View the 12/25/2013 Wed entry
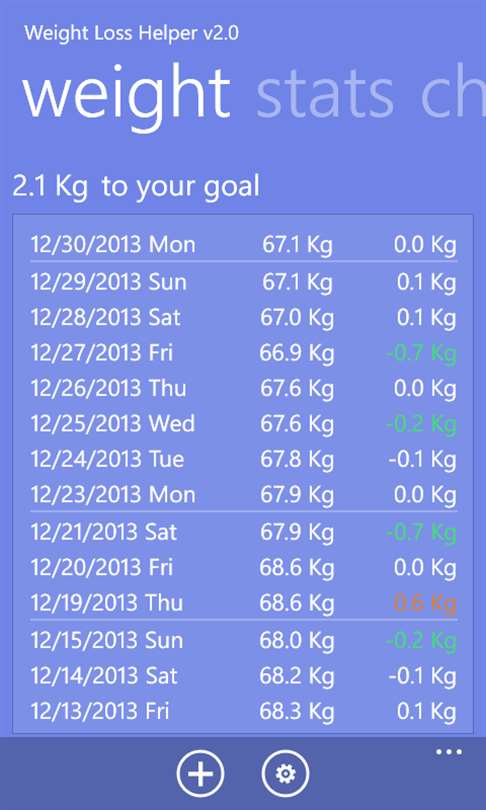 tap(243, 424)
